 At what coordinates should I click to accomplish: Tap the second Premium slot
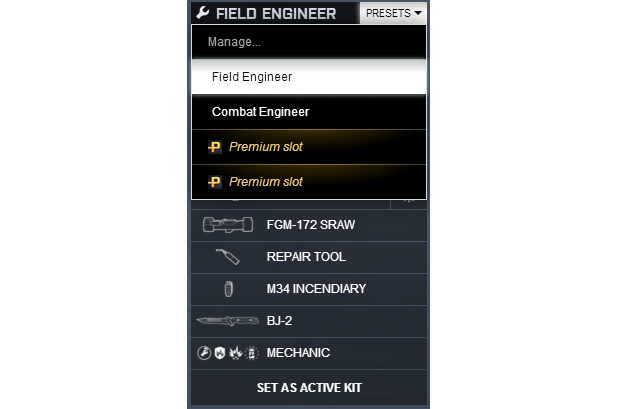point(308,182)
